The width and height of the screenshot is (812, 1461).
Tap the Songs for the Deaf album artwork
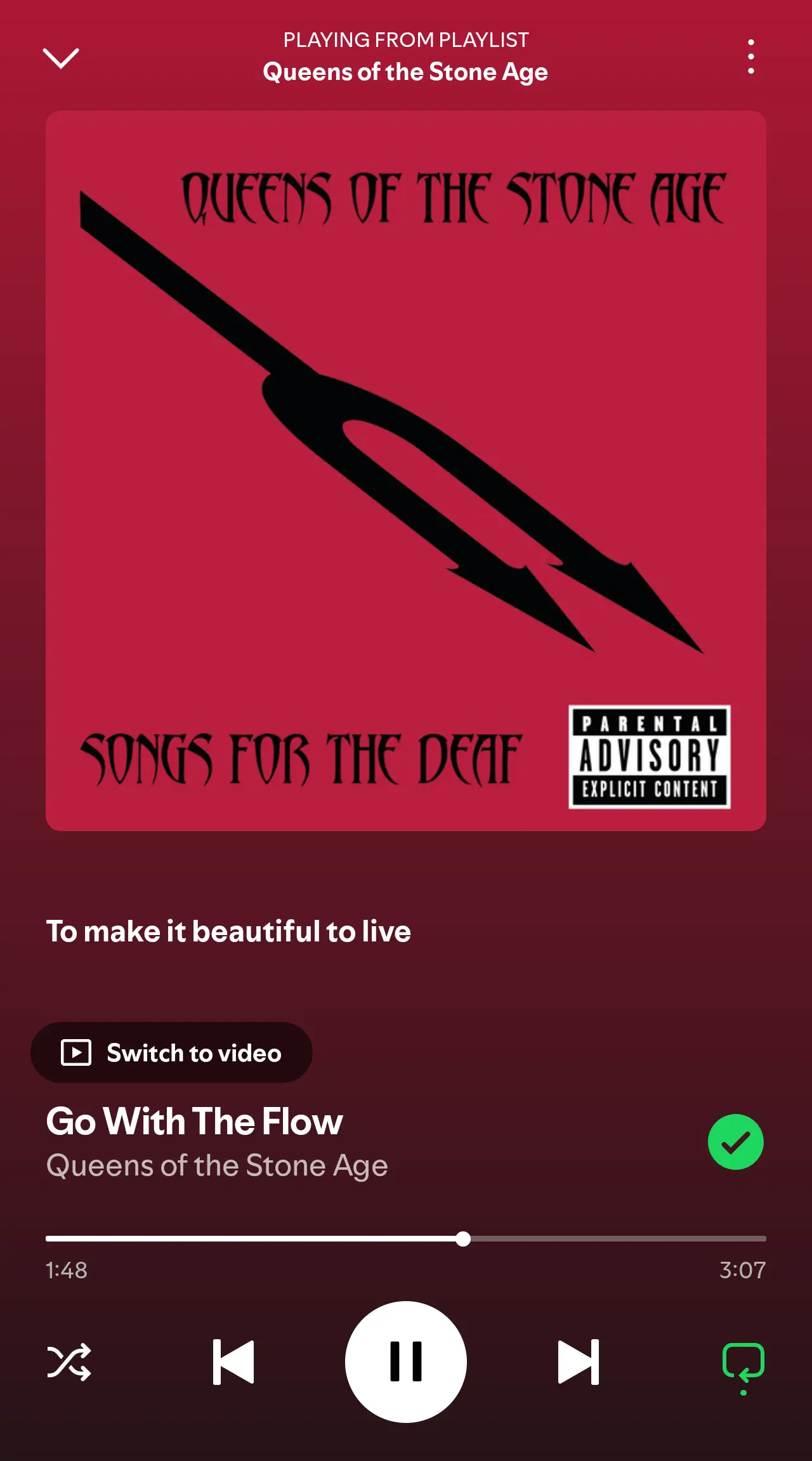click(x=406, y=470)
